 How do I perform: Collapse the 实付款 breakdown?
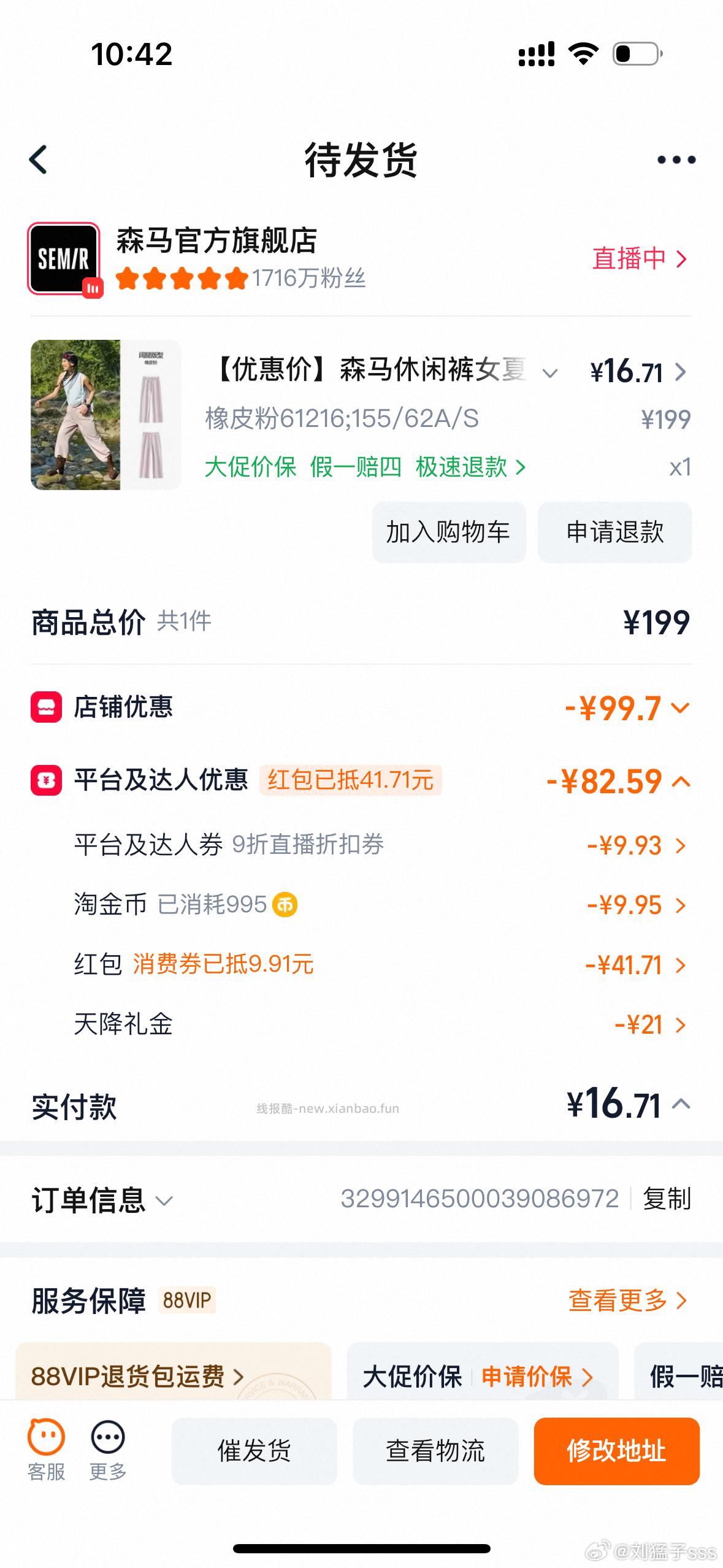tap(681, 1104)
